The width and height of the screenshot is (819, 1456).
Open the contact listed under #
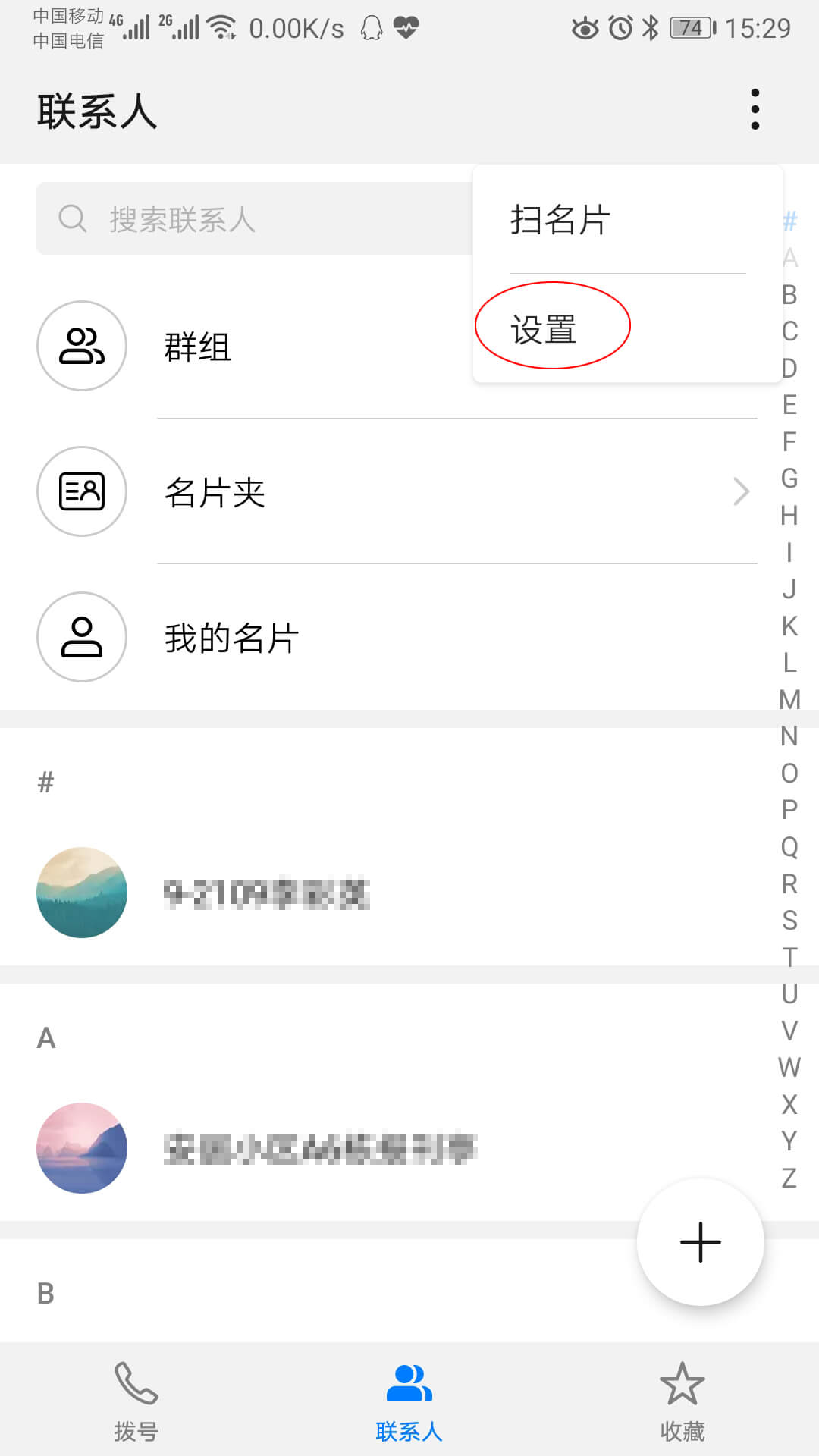pos(265,893)
